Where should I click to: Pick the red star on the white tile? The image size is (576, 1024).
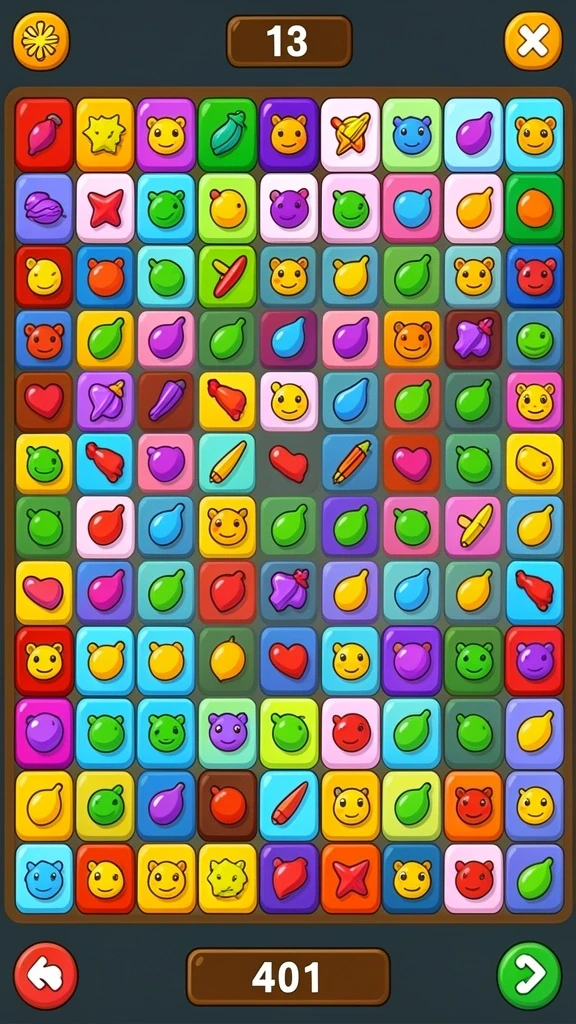click(x=105, y=209)
